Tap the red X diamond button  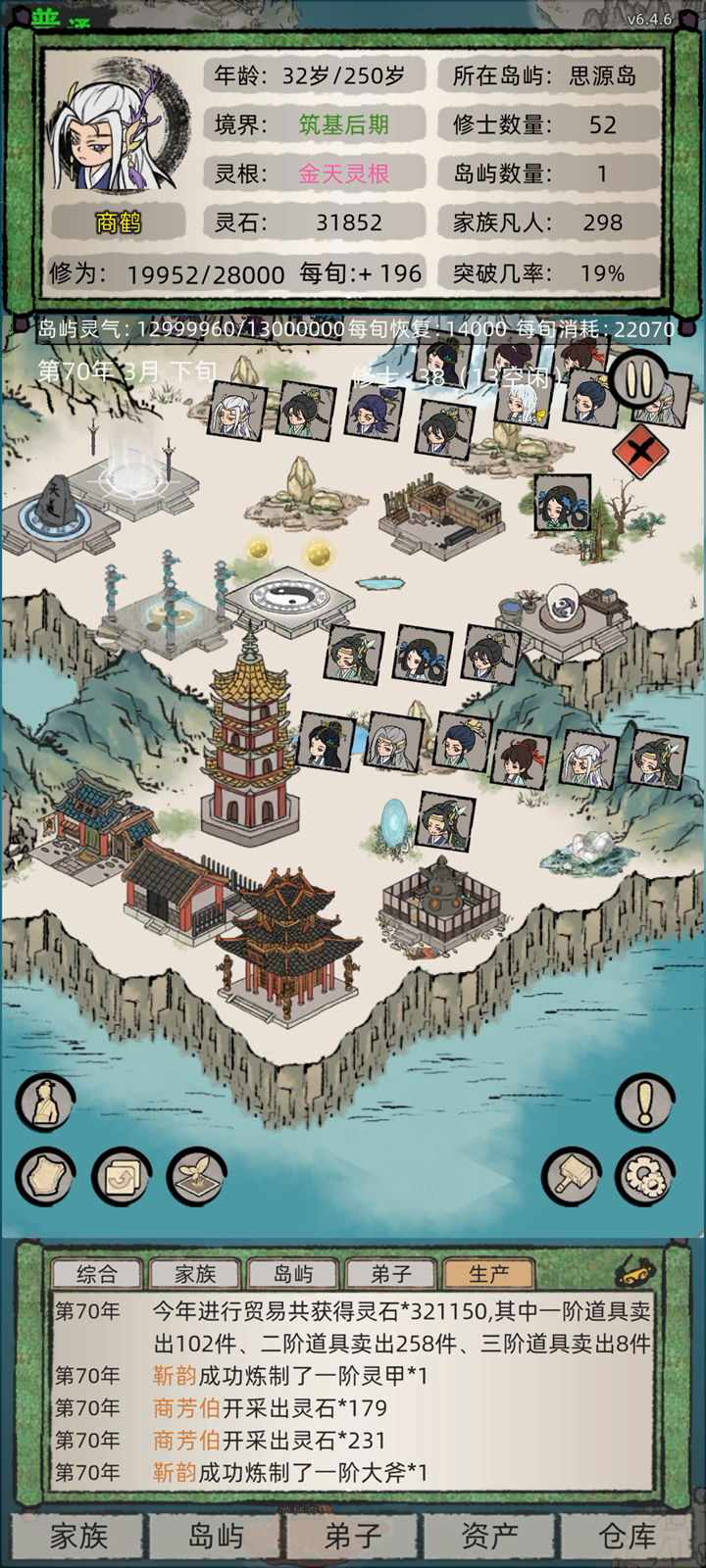tap(640, 451)
